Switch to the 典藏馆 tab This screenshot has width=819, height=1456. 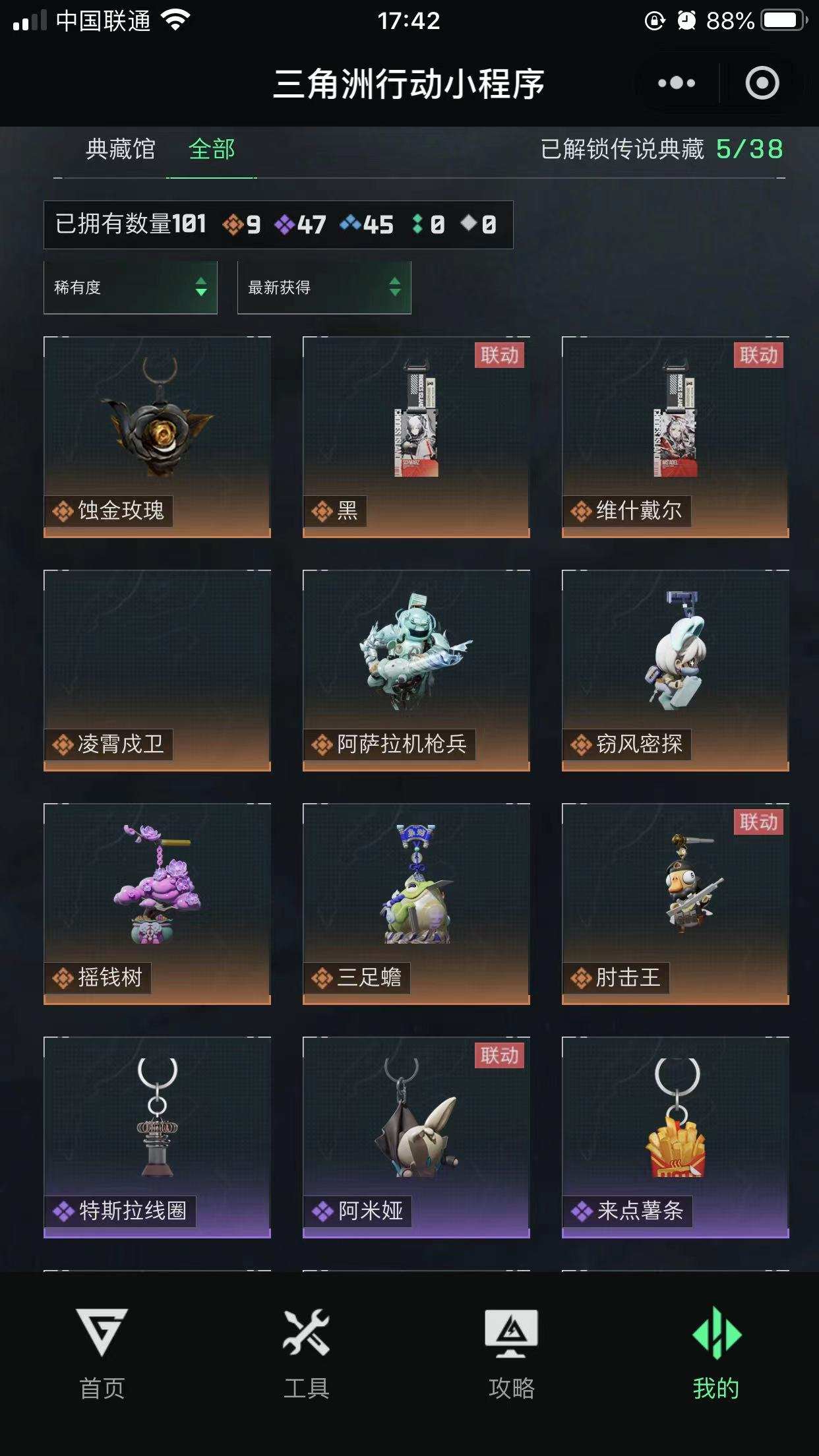(x=121, y=149)
